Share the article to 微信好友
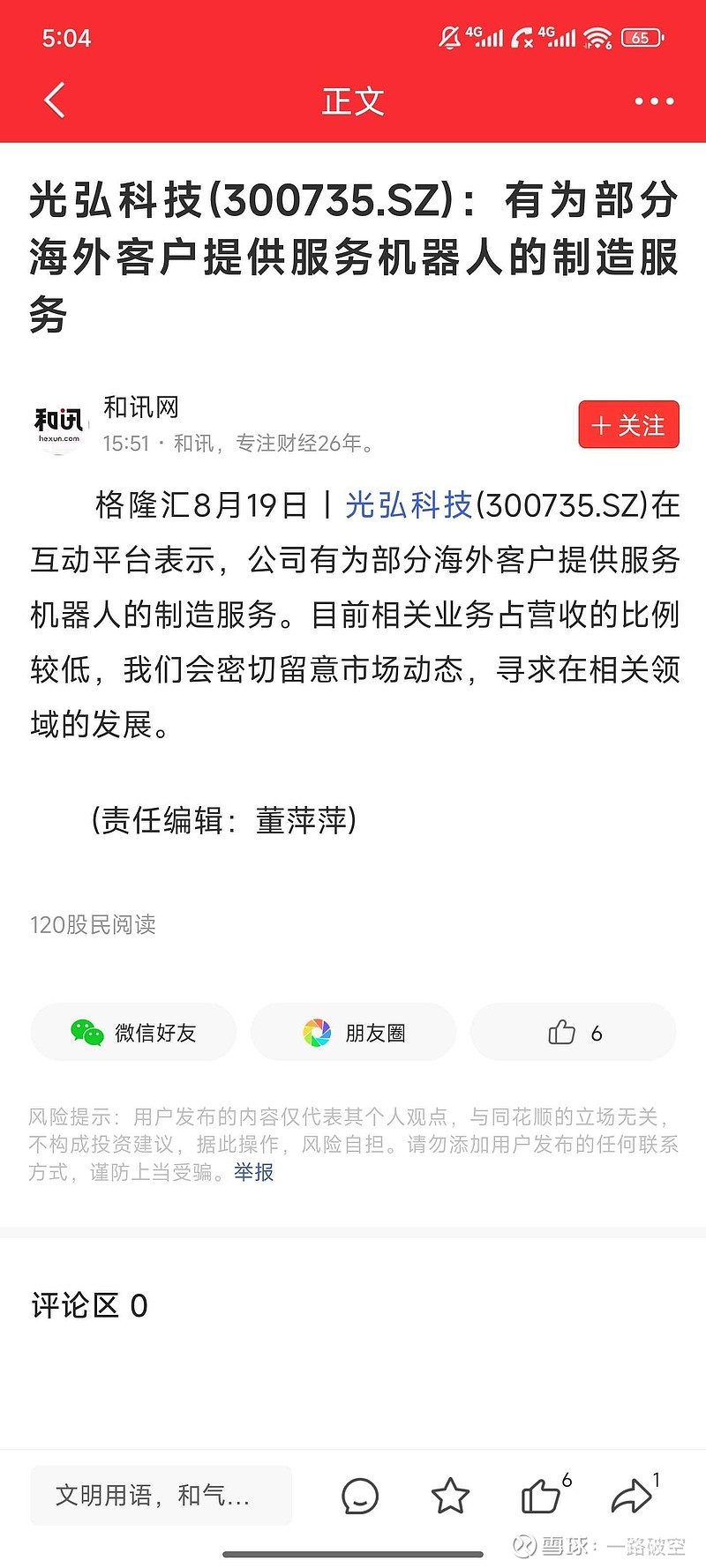 pos(133,1032)
